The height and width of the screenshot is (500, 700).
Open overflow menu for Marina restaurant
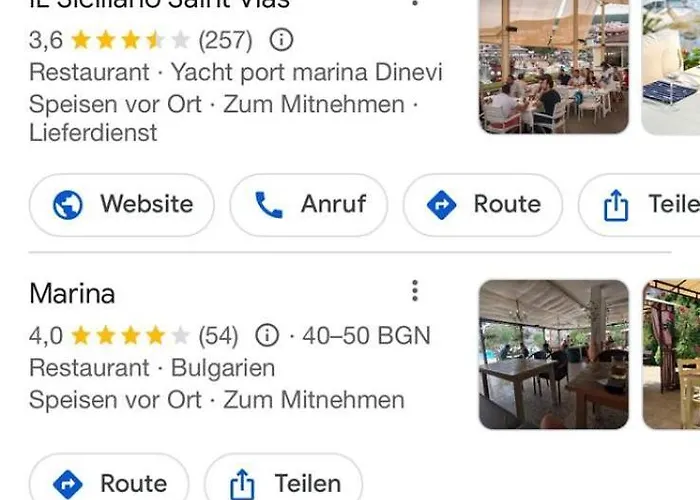415,291
